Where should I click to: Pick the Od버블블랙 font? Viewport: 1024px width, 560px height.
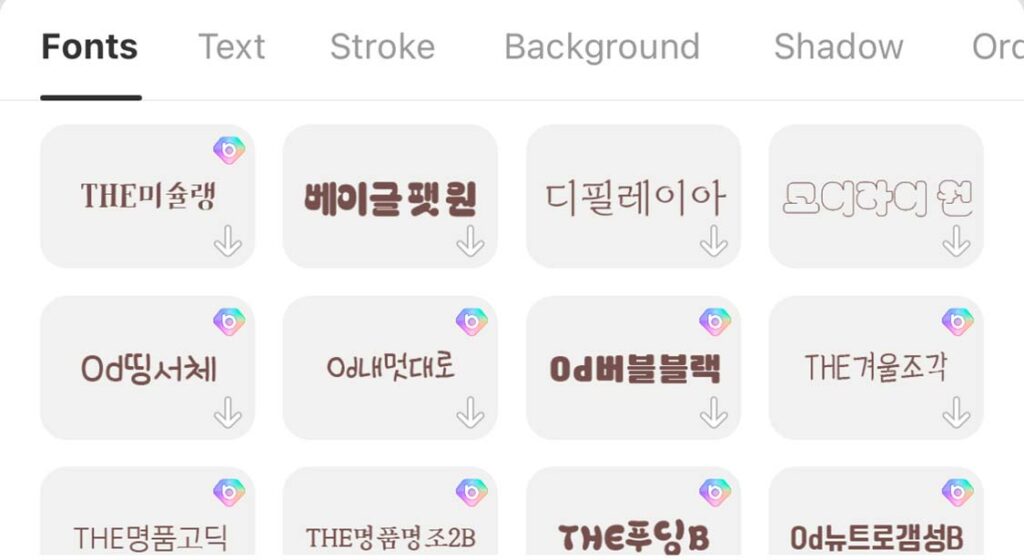[x=633, y=368]
